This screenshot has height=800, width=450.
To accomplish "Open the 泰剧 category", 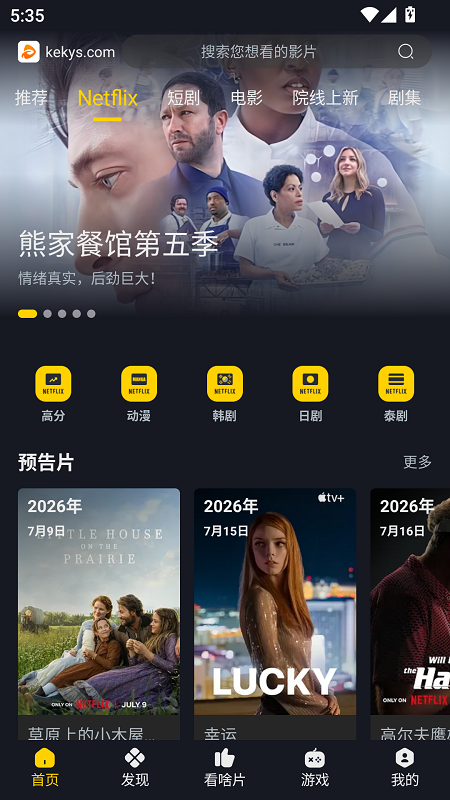I will [x=396, y=394].
